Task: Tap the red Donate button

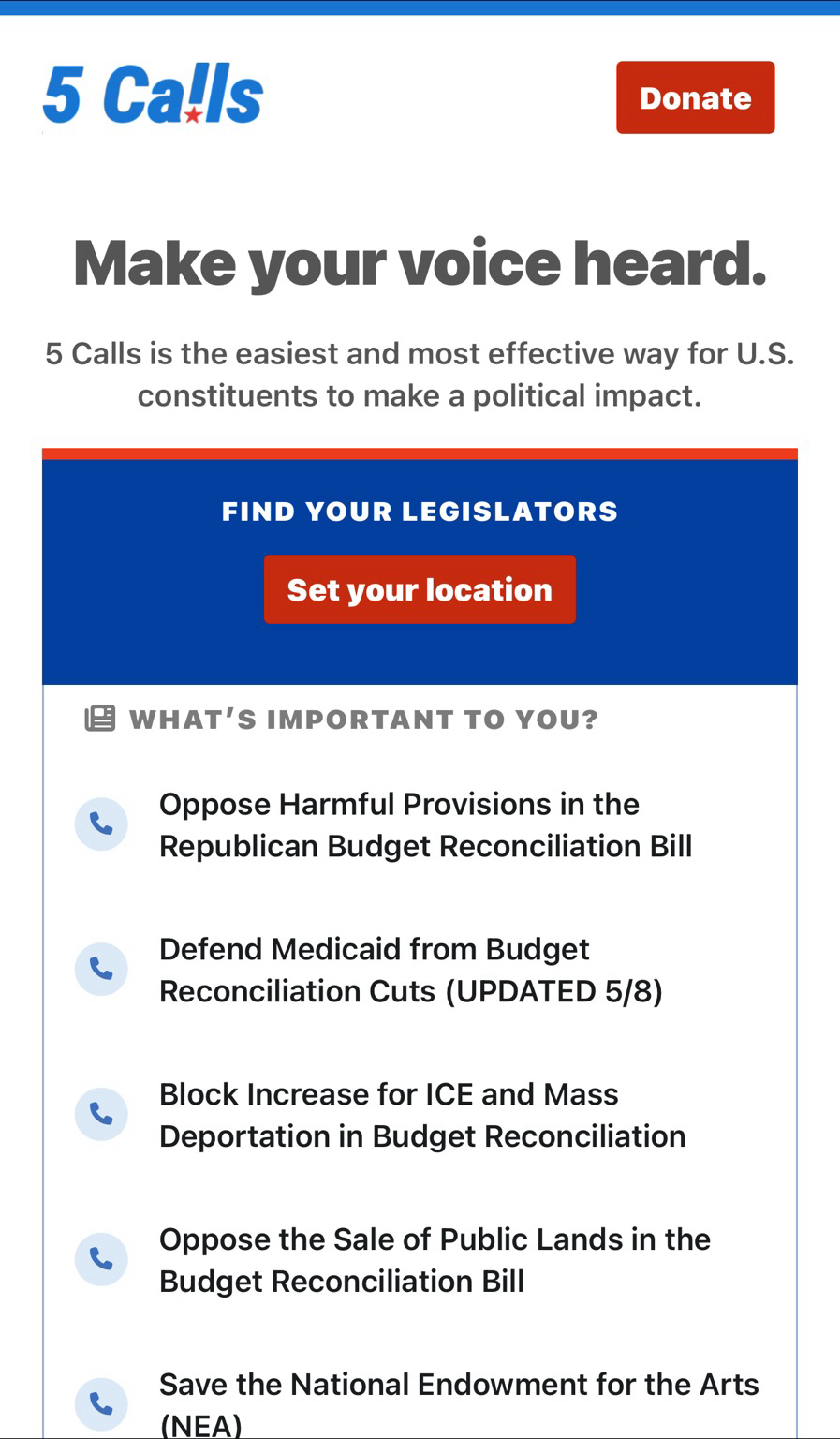Action: (695, 97)
